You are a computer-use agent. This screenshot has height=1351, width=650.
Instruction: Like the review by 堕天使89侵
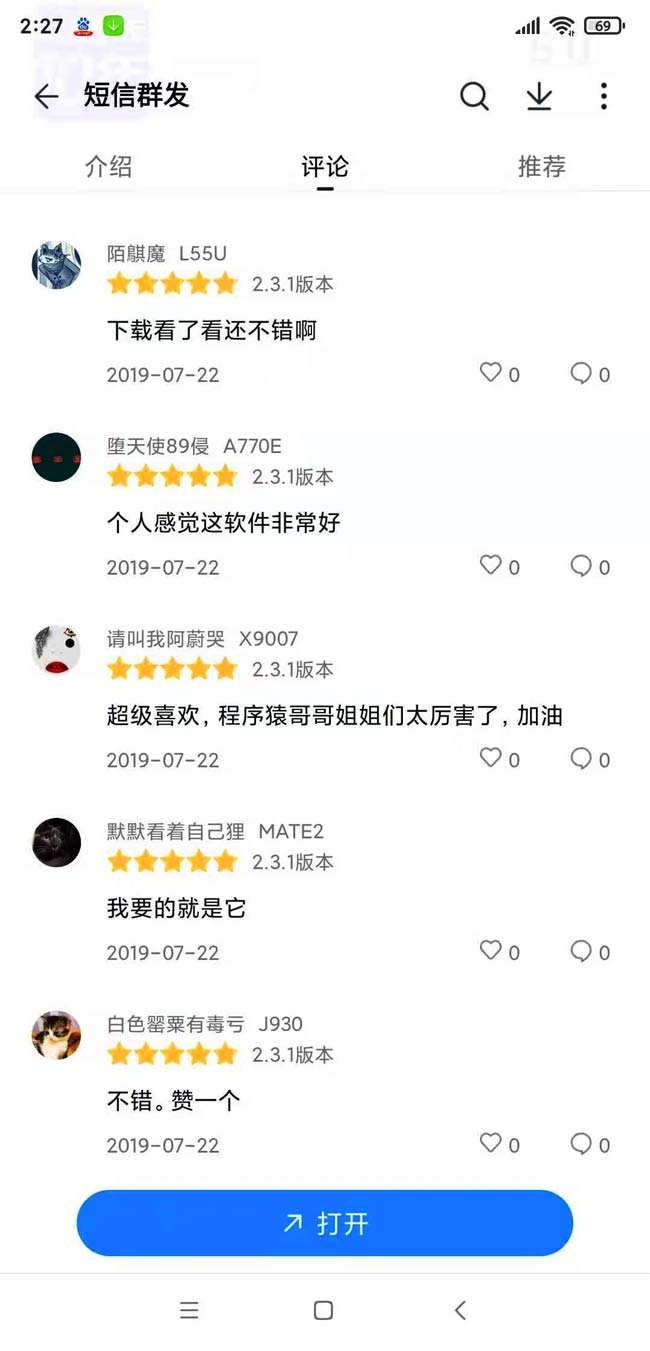point(491,566)
